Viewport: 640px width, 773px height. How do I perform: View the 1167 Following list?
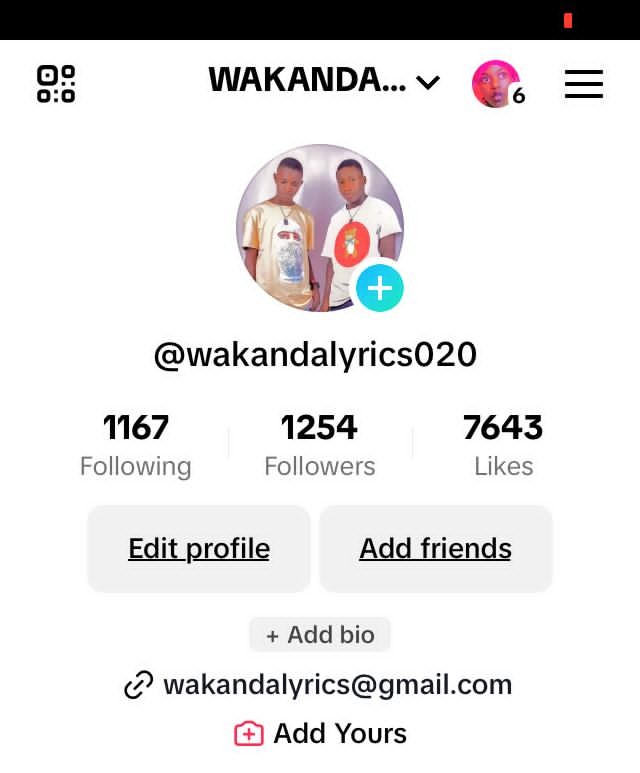click(x=136, y=445)
